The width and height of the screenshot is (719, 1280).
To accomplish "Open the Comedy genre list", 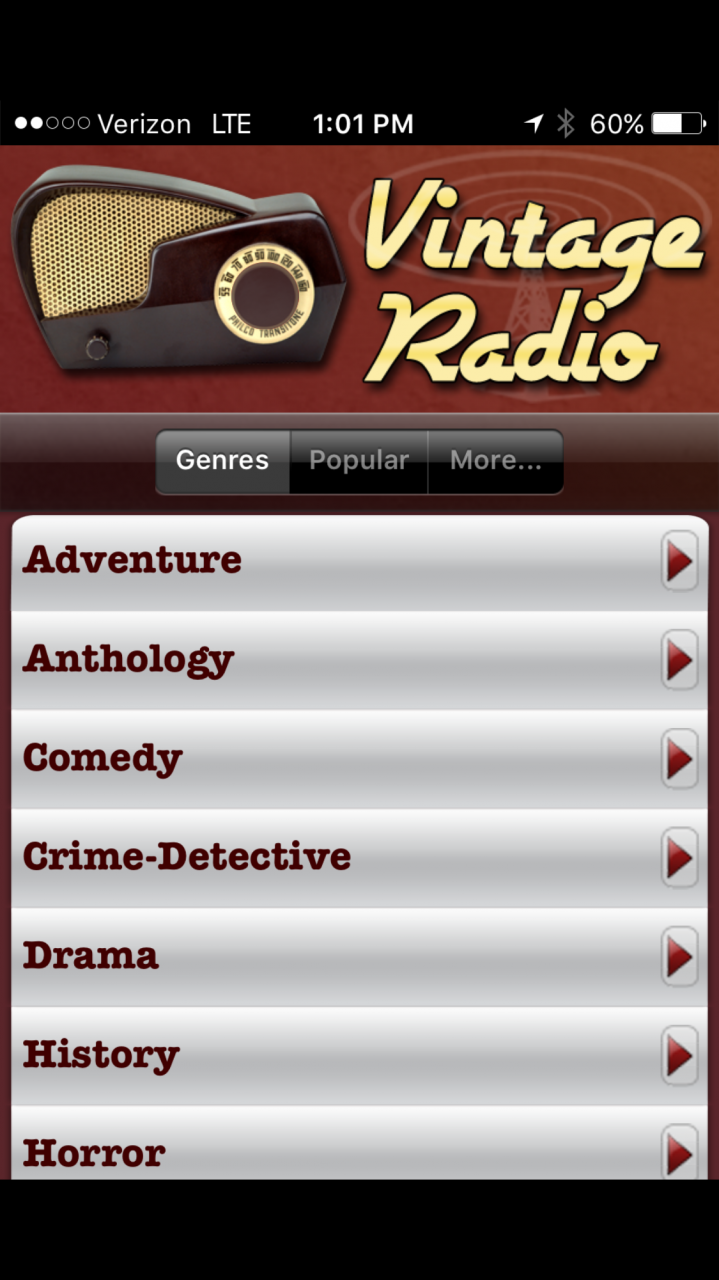I will 359,759.
